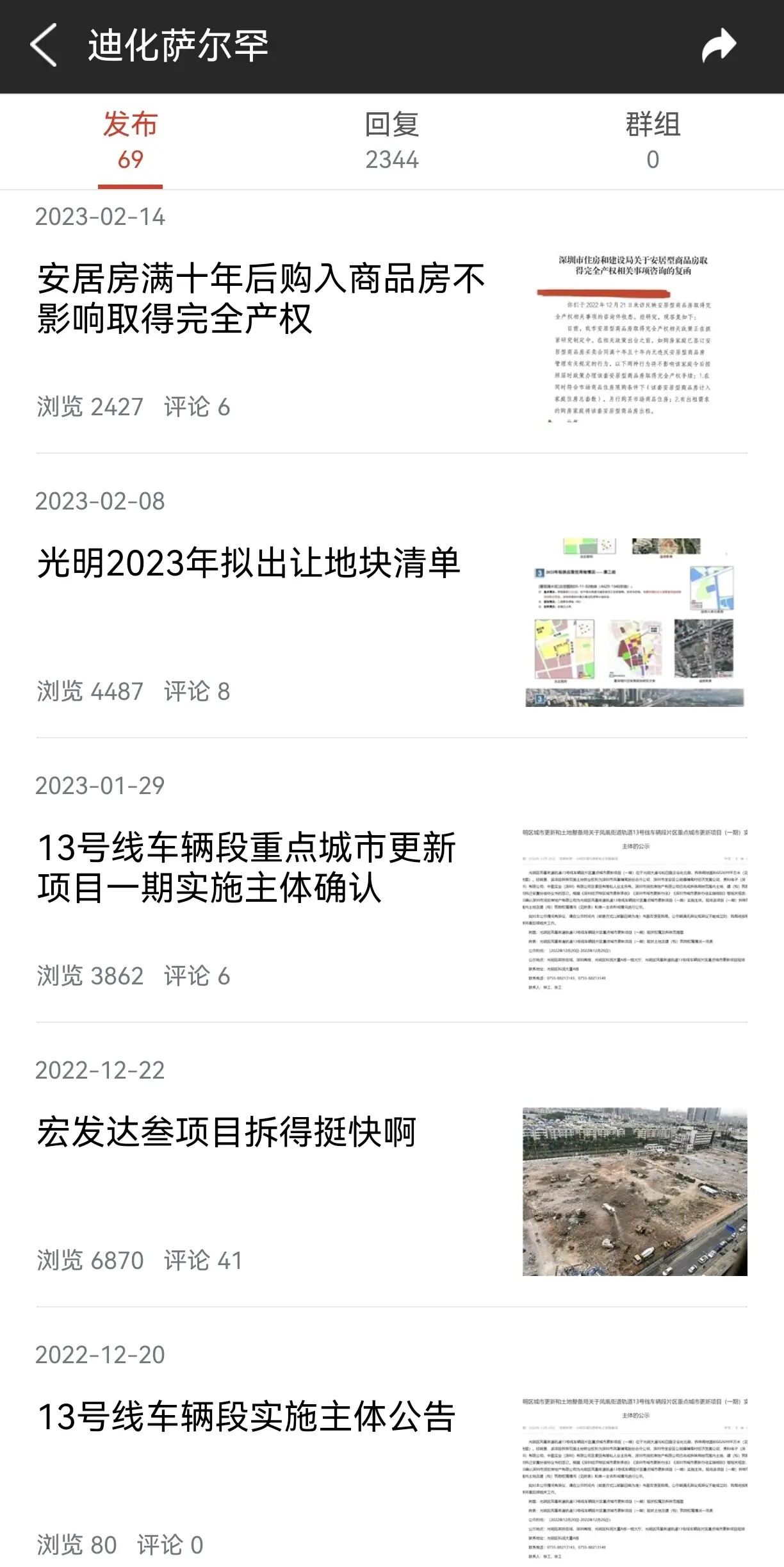This screenshot has height=1567, width=784.
Task: Go back from 迪化萨尔罕's profile
Action: (x=44, y=45)
